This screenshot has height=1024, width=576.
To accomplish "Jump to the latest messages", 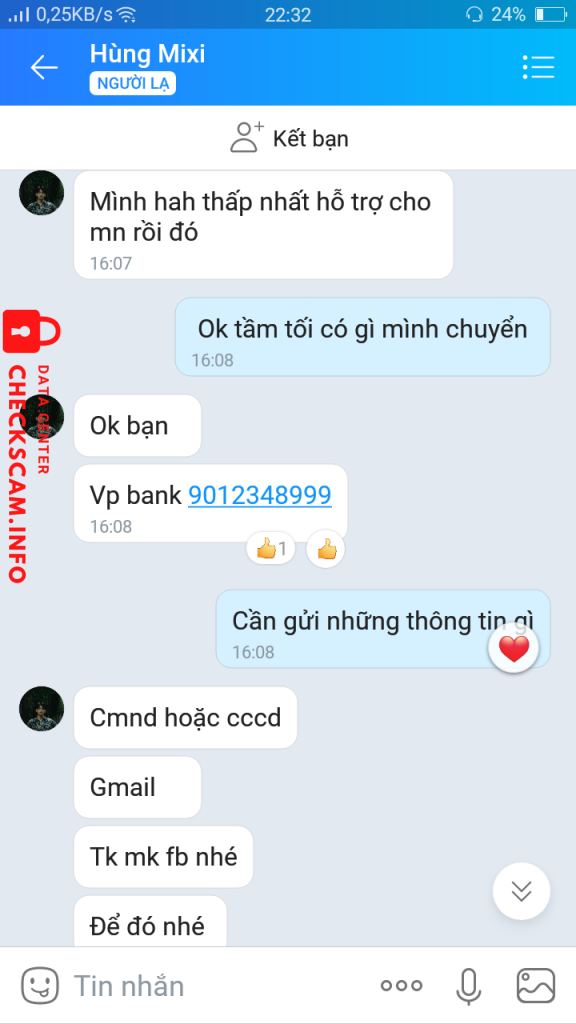I will point(521,891).
